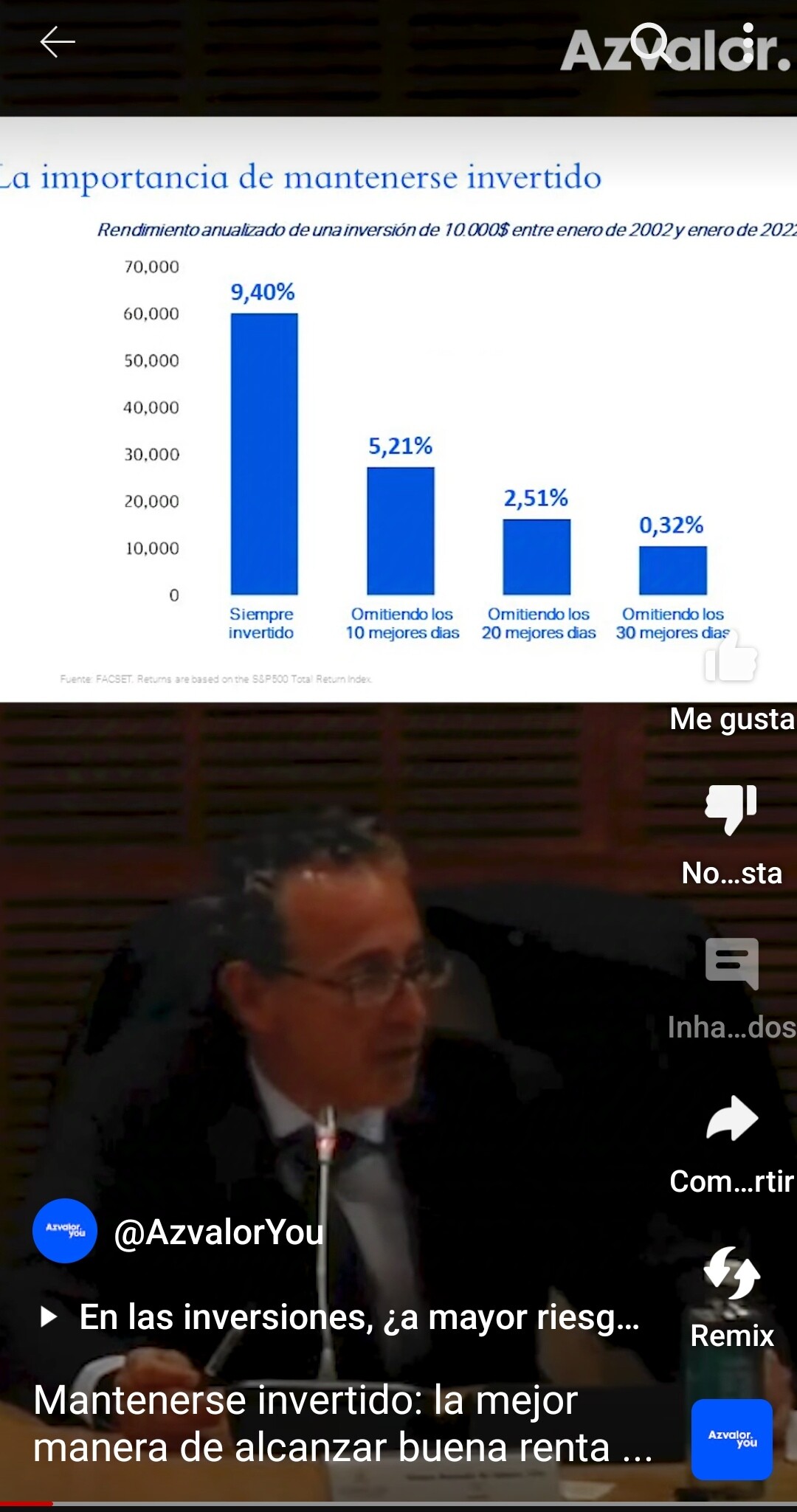The image size is (797, 1512).
Task: Open the @AzvalorYou channel
Action: point(218,1232)
